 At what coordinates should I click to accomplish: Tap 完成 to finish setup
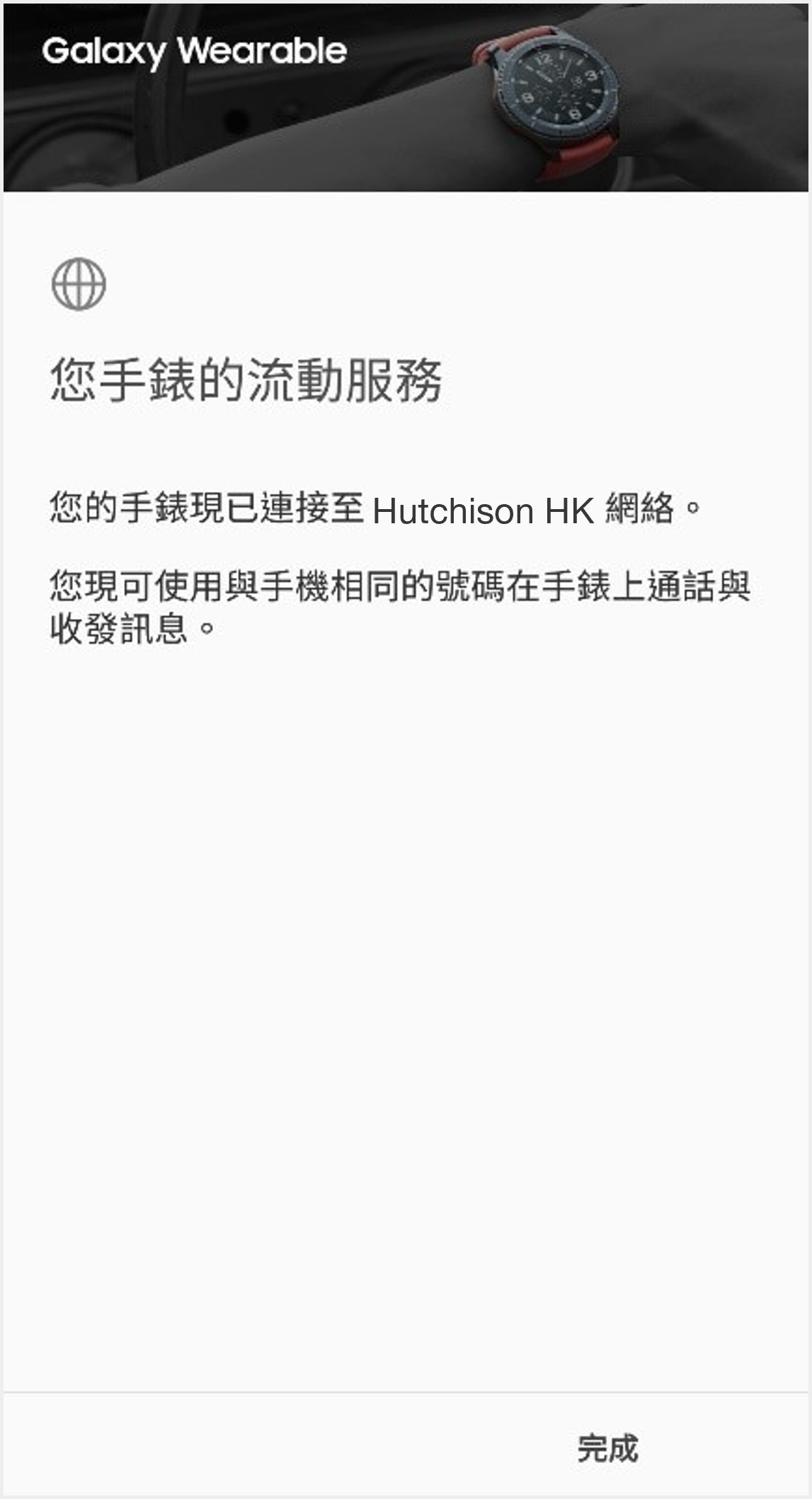point(607,1447)
